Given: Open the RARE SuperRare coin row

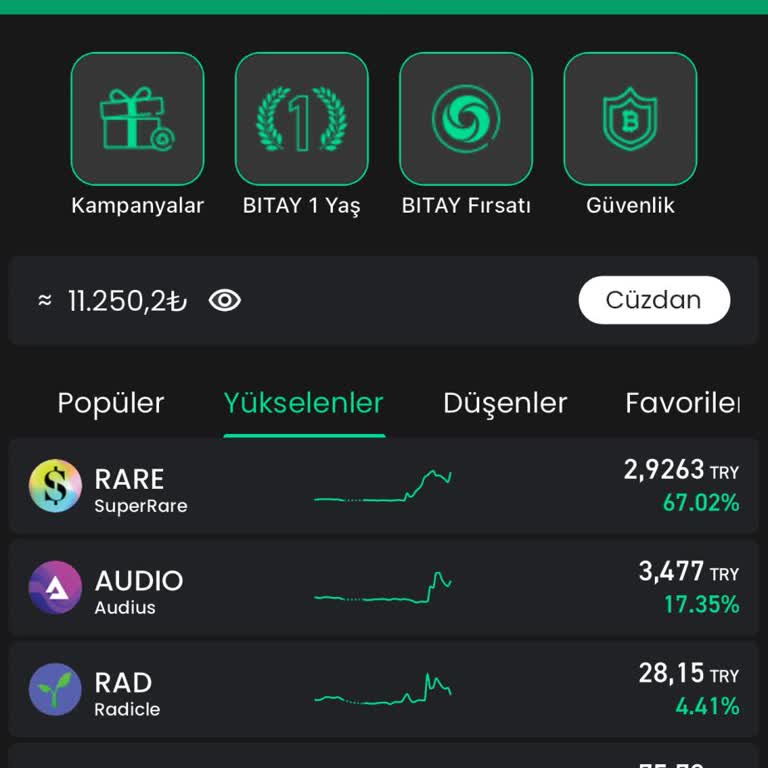Looking at the screenshot, I should tap(384, 486).
